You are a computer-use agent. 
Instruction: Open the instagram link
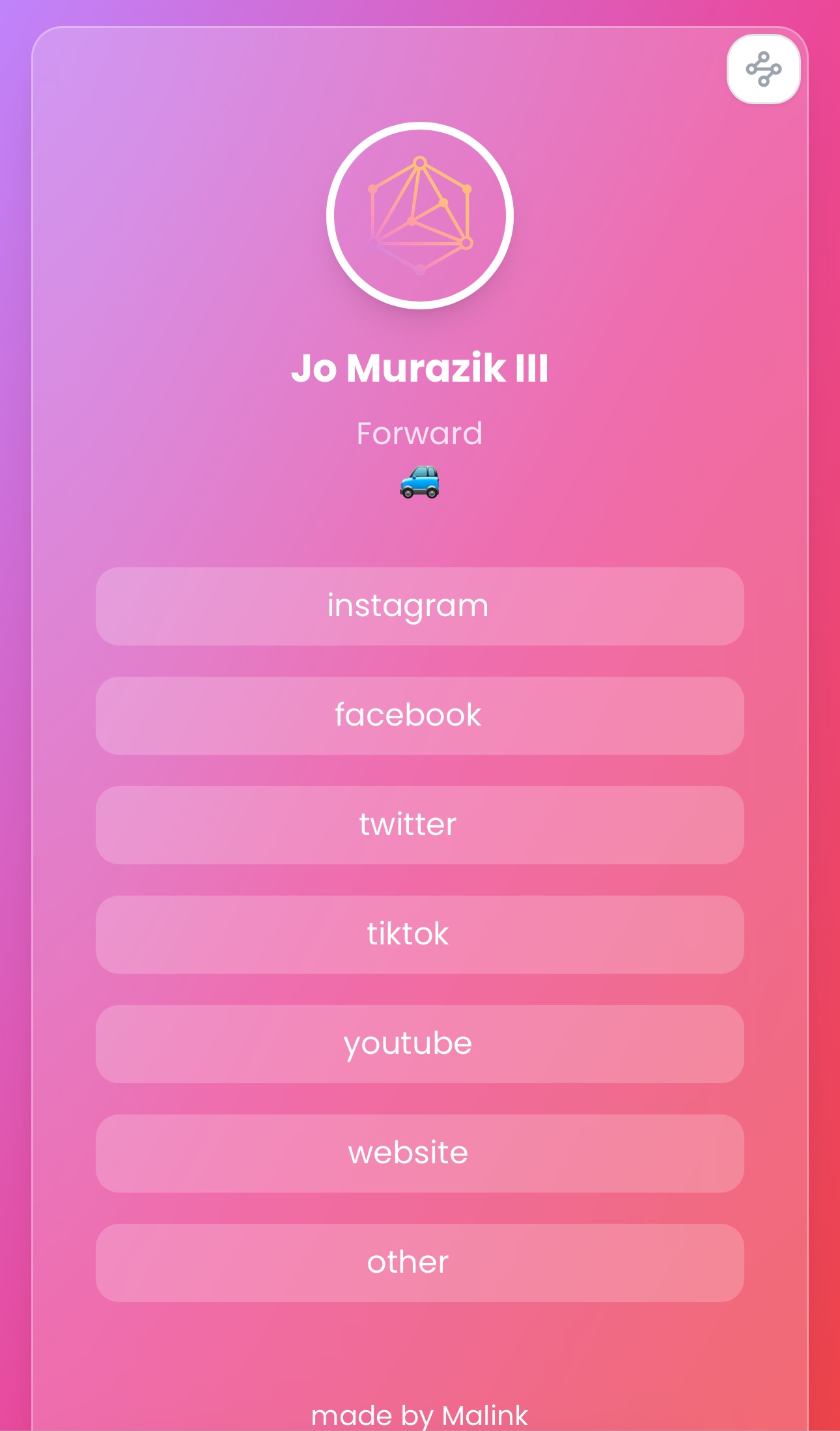(419, 606)
